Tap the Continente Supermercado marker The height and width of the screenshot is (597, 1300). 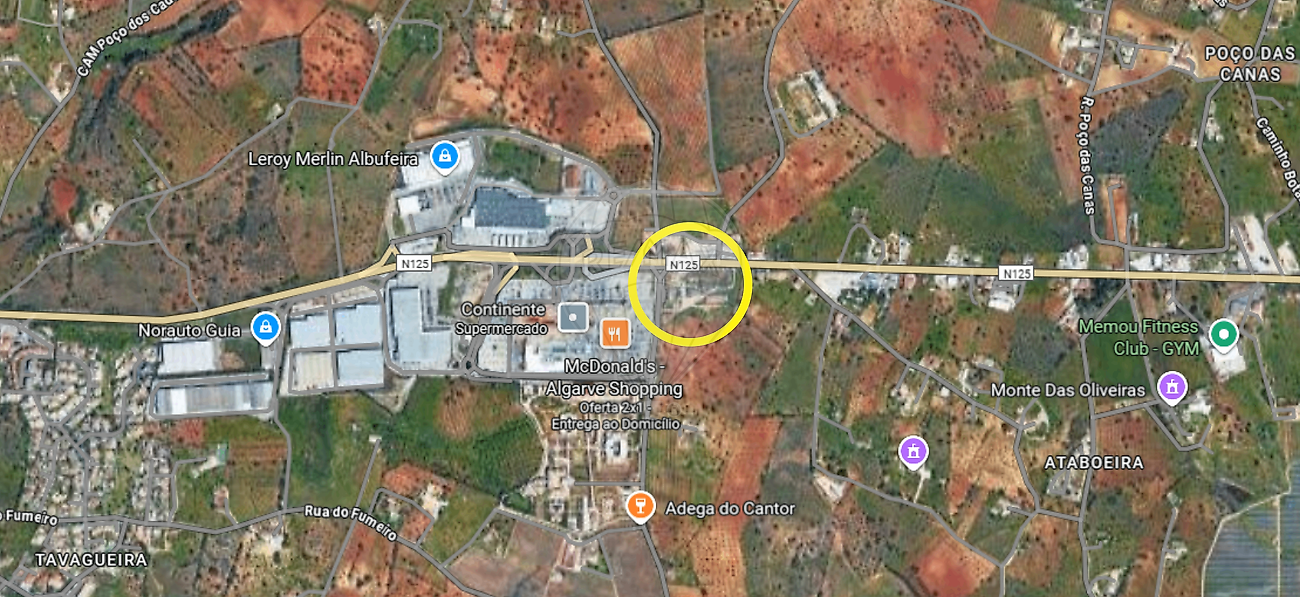click(x=572, y=317)
